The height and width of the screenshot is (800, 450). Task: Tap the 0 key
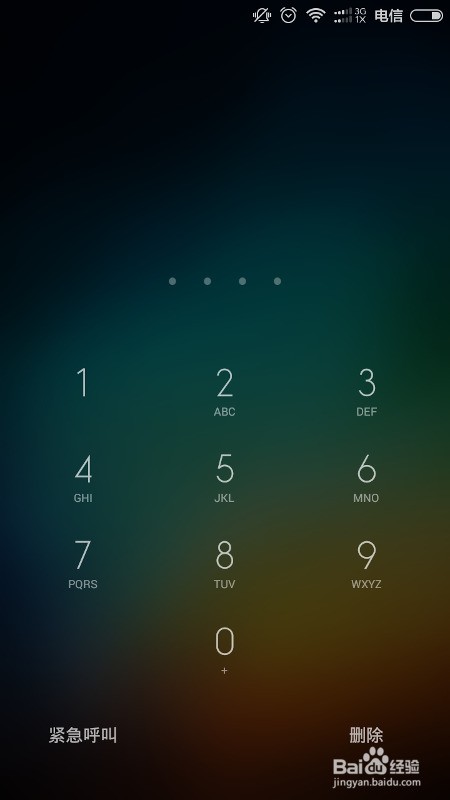(224, 650)
